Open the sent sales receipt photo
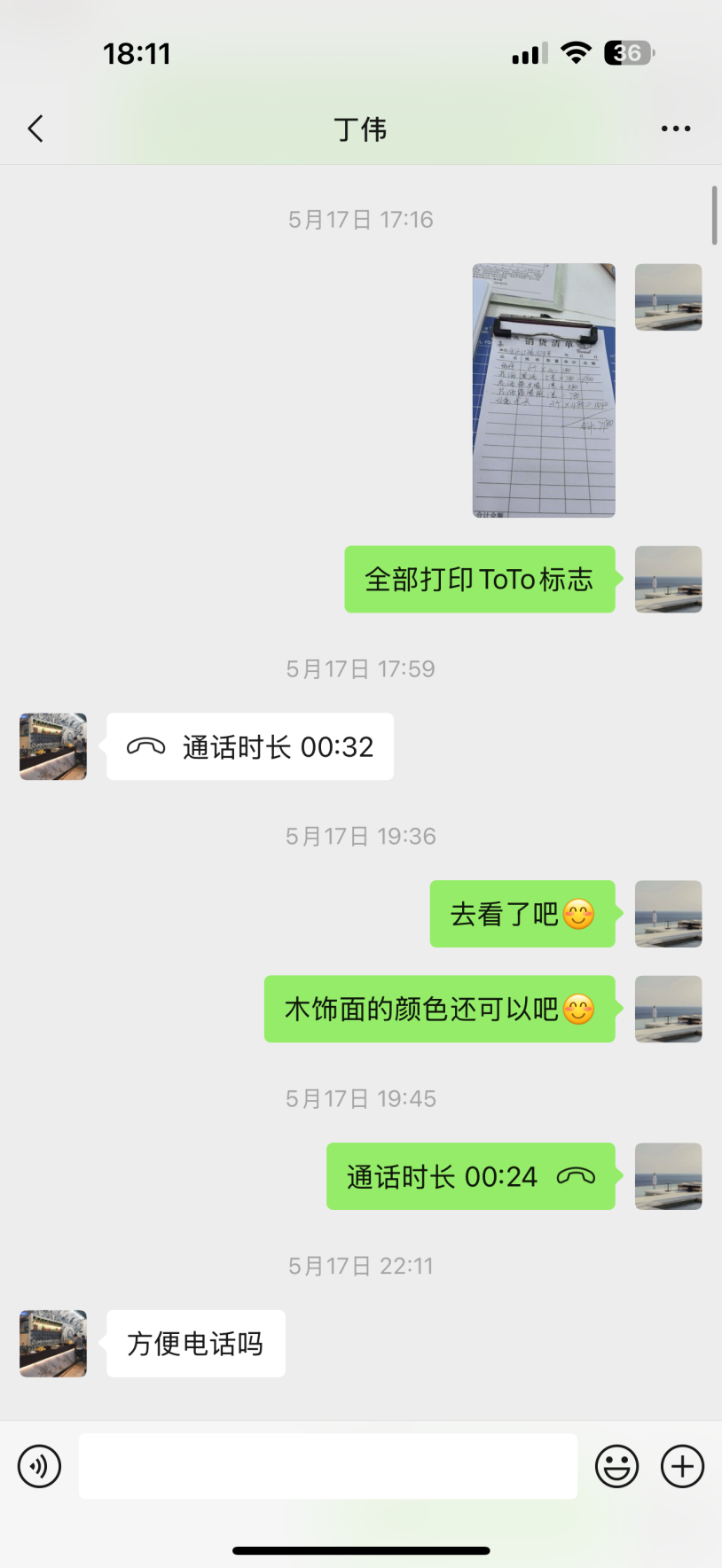Viewport: 722px width, 1568px height. [x=543, y=390]
